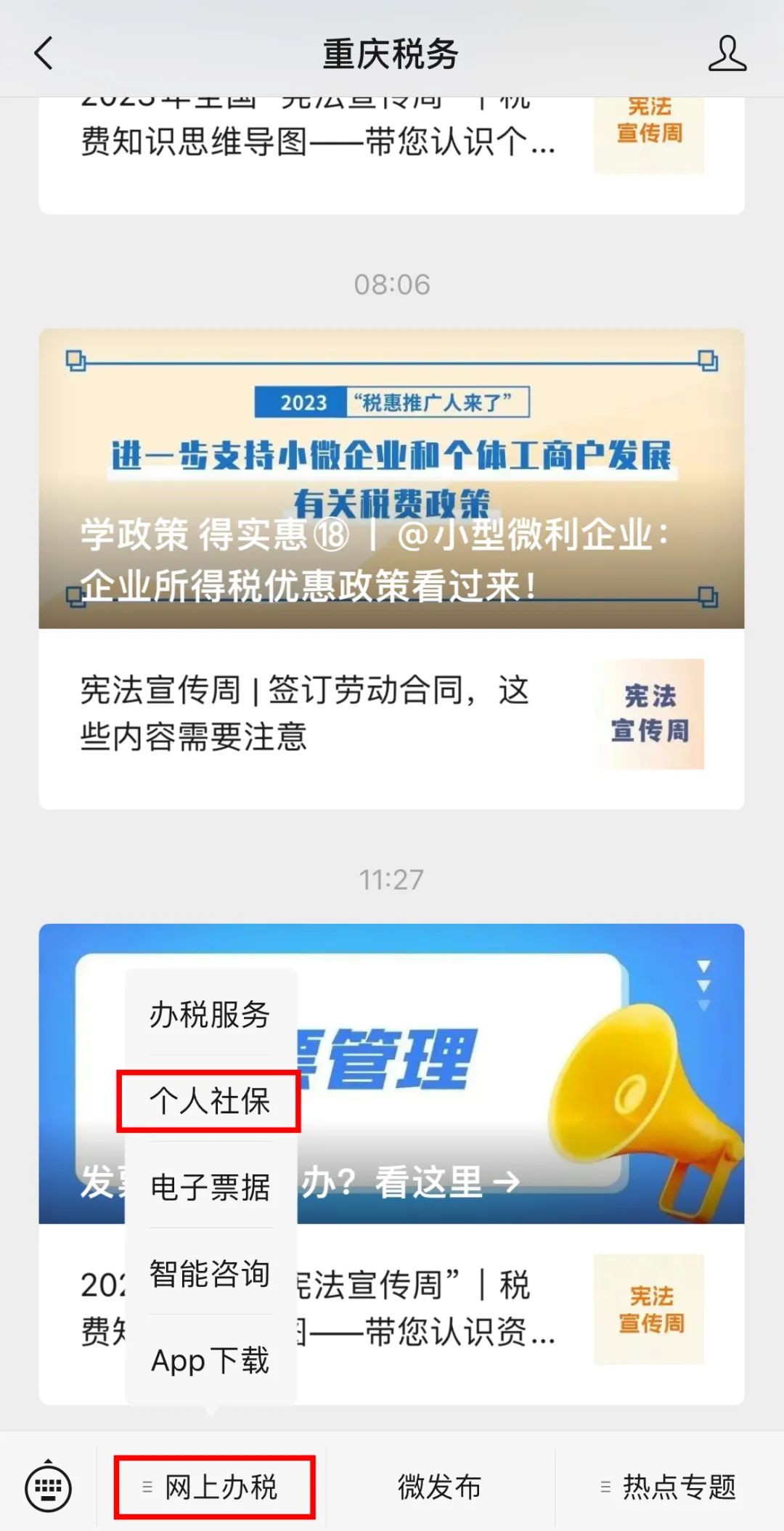The width and height of the screenshot is (784, 1531).
Task: Choose 个人社保 in the popup menu
Action: [210, 1101]
